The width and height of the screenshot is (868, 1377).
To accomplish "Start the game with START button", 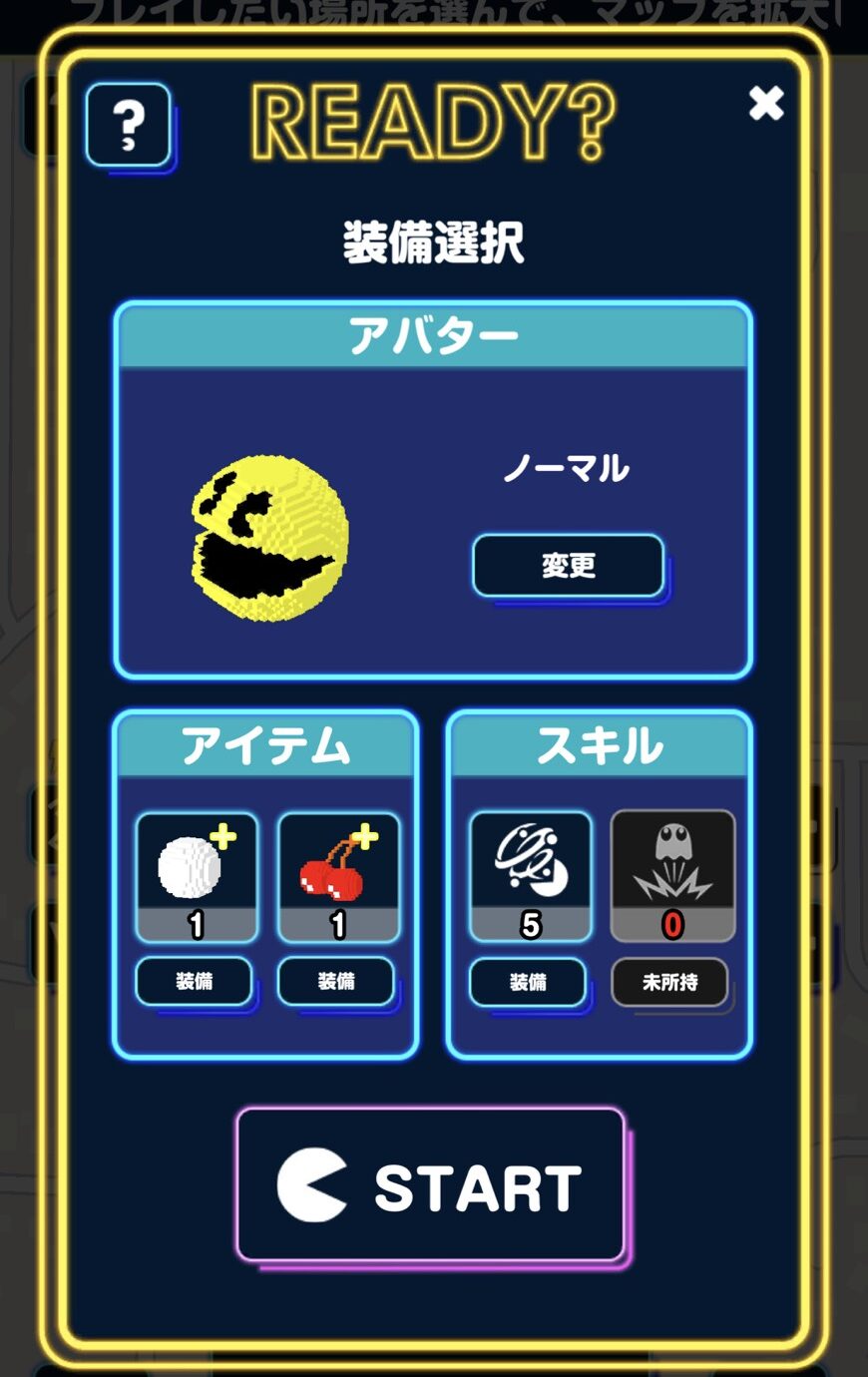I will pyautogui.click(x=431, y=1185).
